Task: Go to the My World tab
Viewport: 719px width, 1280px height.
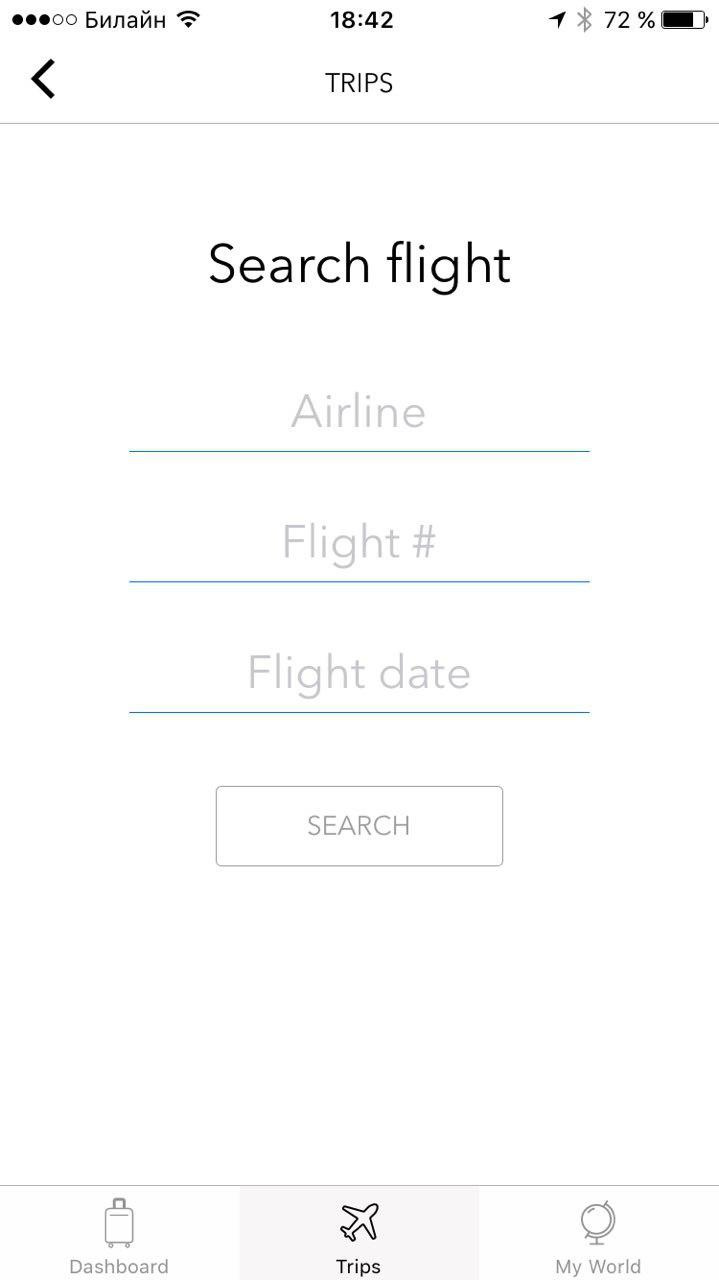Action: pyautogui.click(x=598, y=1235)
